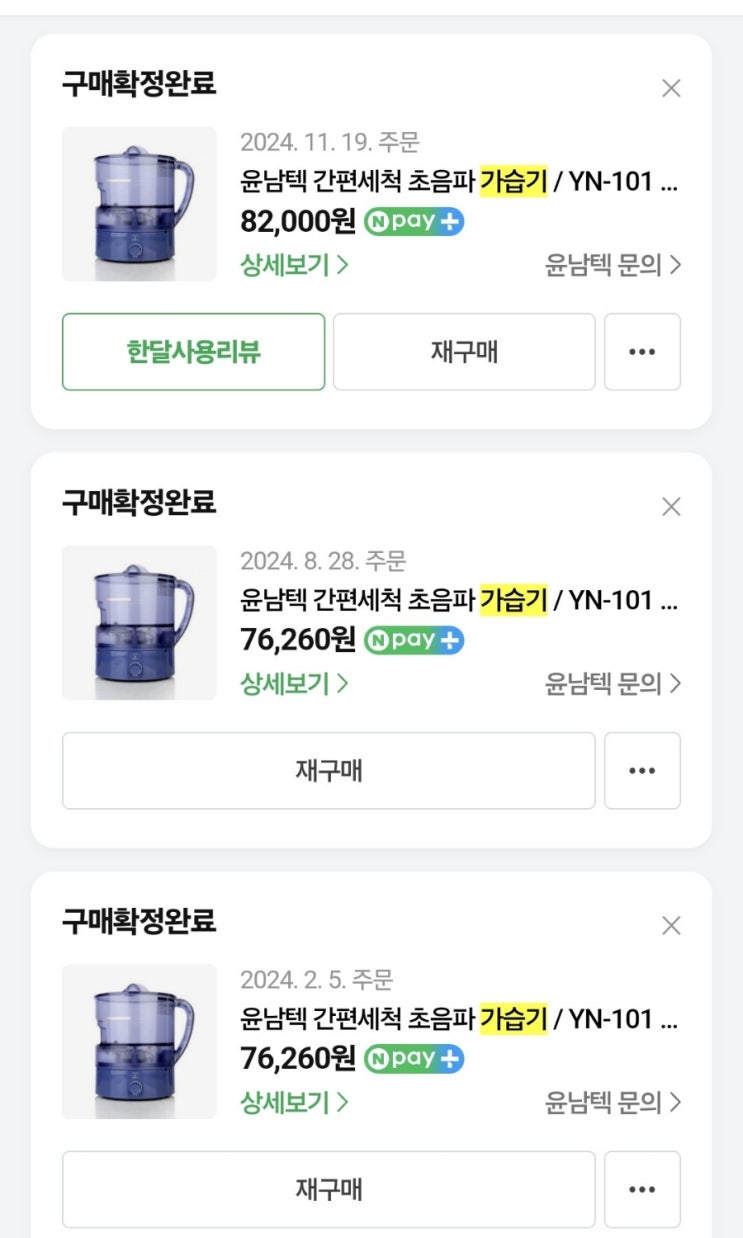
Task: Repurchase the 2024. 8. 28. order via 재구매
Action: pos(328,771)
